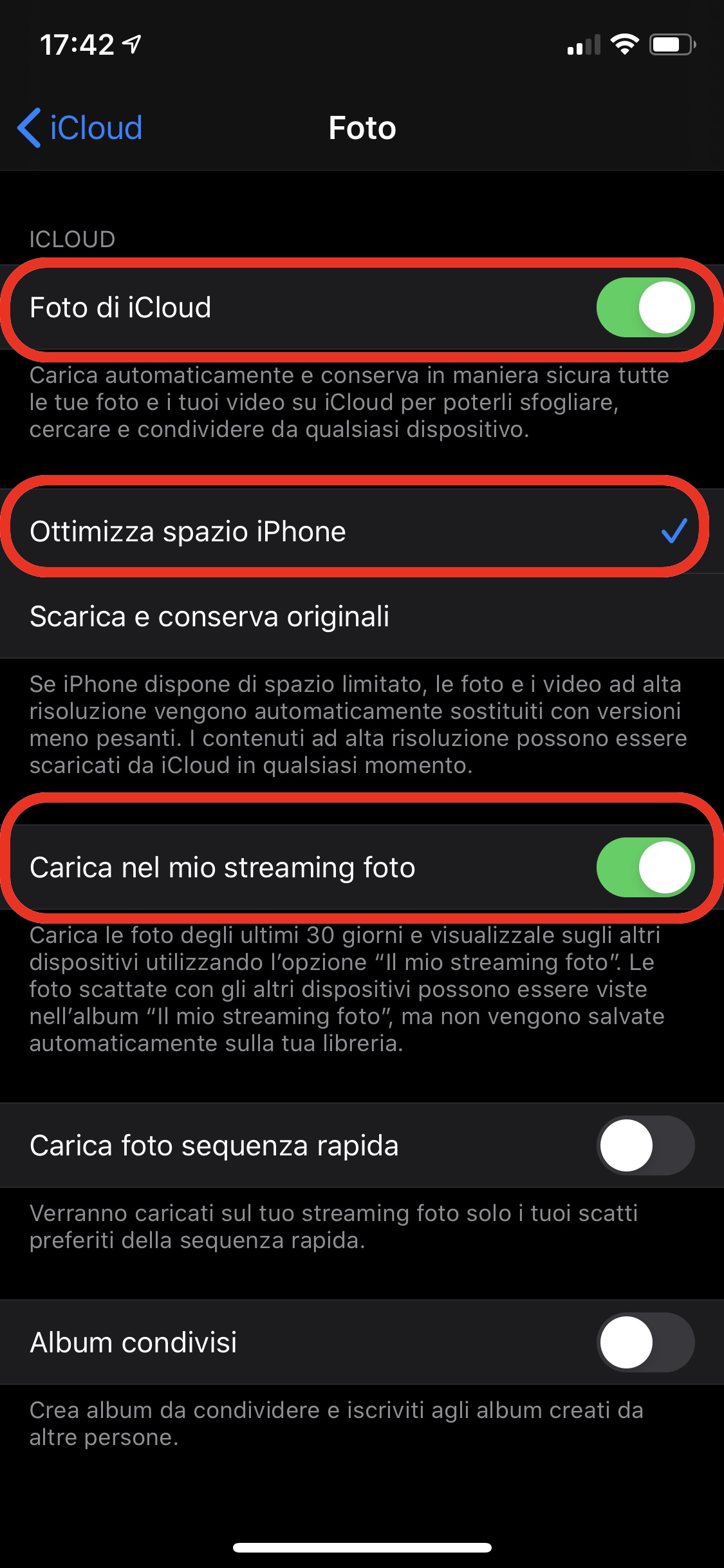724x1568 pixels.
Task: Turn off Foto di iCloud switch
Action: point(645,308)
